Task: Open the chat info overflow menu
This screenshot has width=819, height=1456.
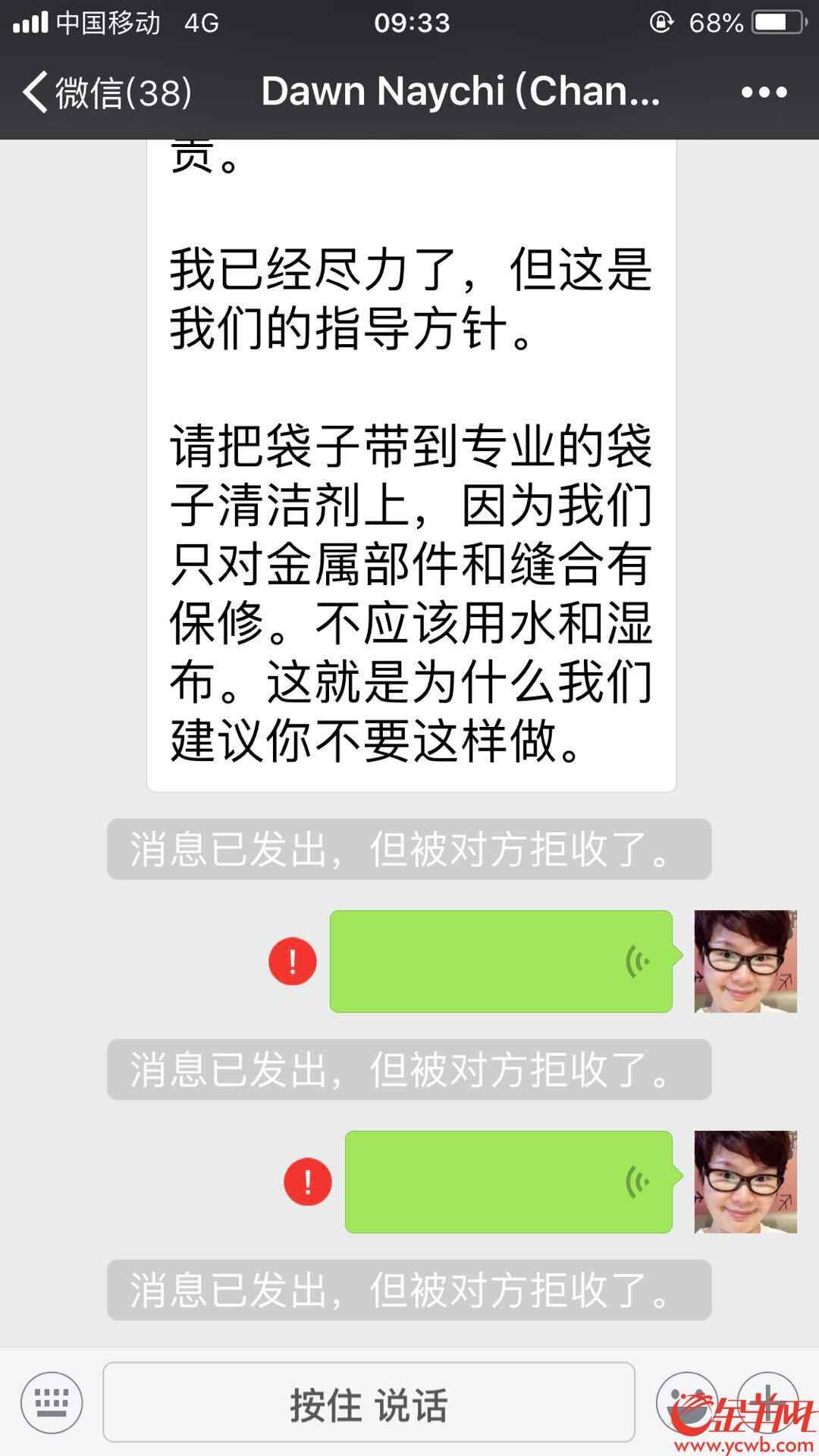Action: 764,92
